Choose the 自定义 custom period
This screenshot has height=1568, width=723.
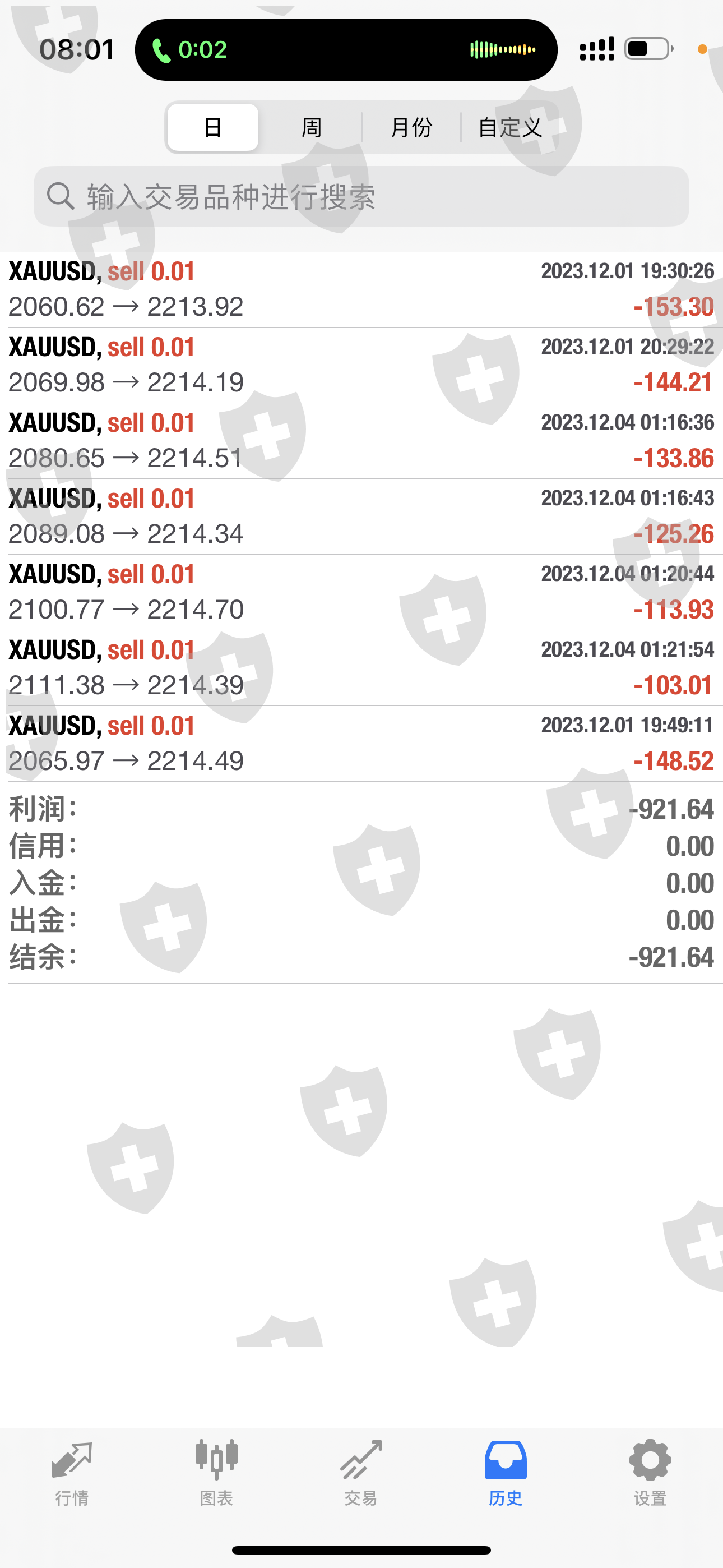[510, 127]
